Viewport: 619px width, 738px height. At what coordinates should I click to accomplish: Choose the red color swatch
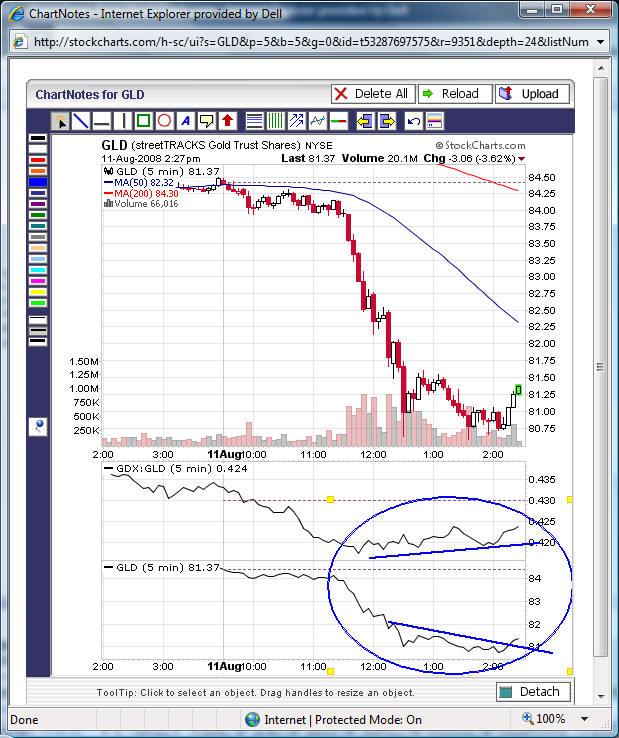(38, 159)
